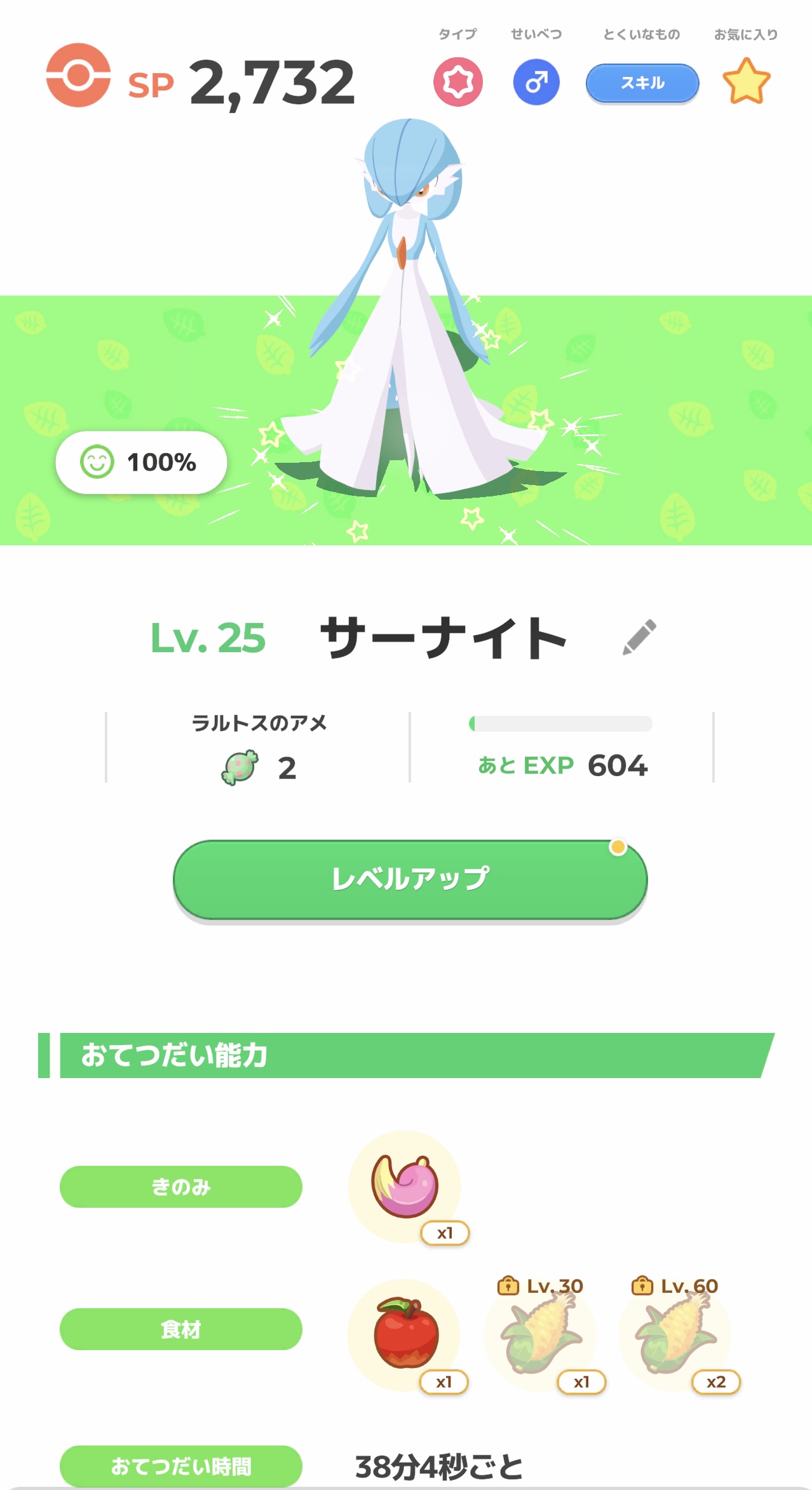This screenshot has width=812, height=1490.
Task: Tap the green レベルアップ button
Action: point(410,880)
